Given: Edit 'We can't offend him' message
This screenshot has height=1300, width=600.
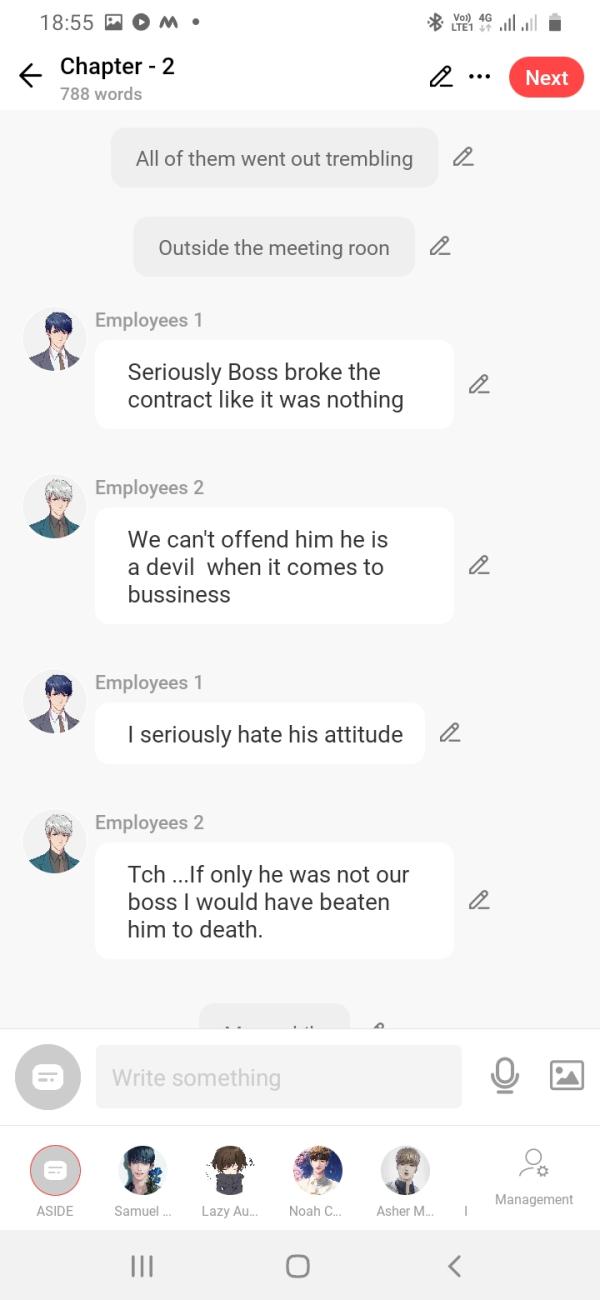Looking at the screenshot, I should 479,565.
